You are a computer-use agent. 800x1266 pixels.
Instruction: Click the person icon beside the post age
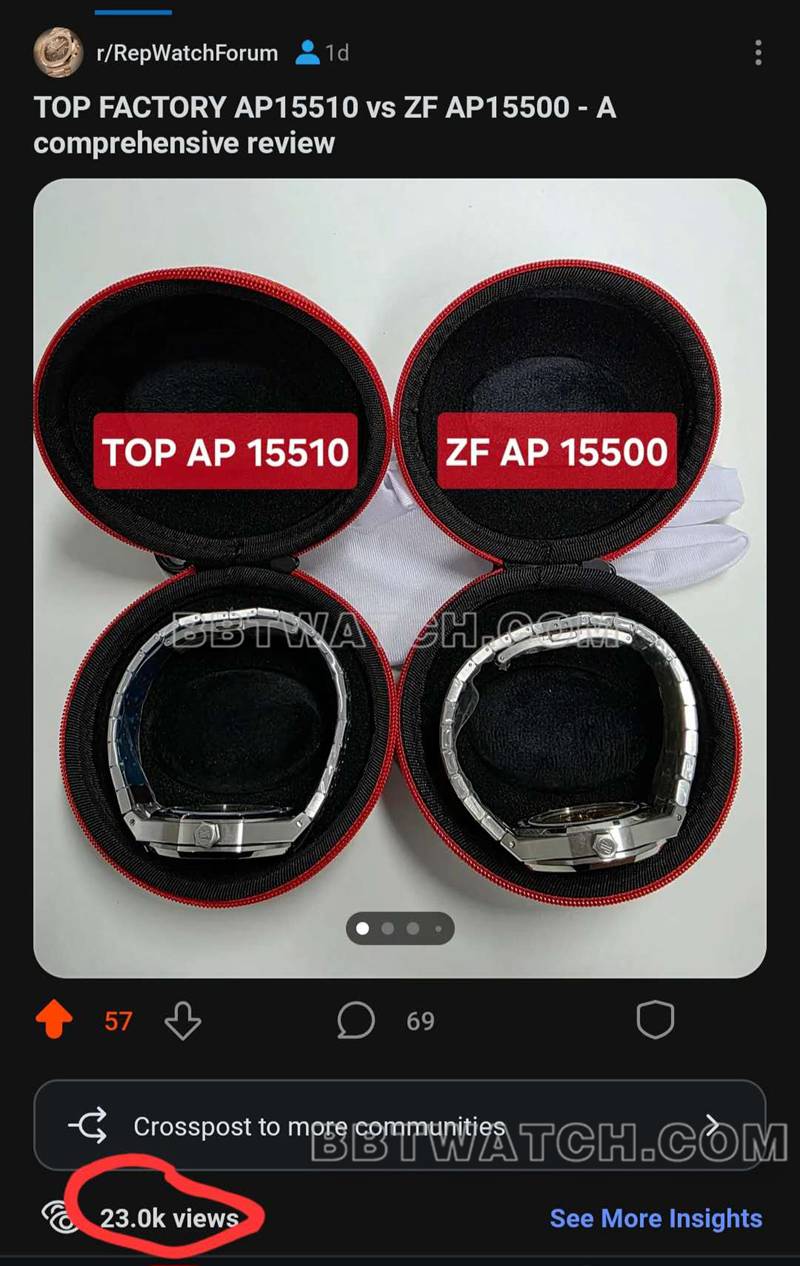point(306,53)
